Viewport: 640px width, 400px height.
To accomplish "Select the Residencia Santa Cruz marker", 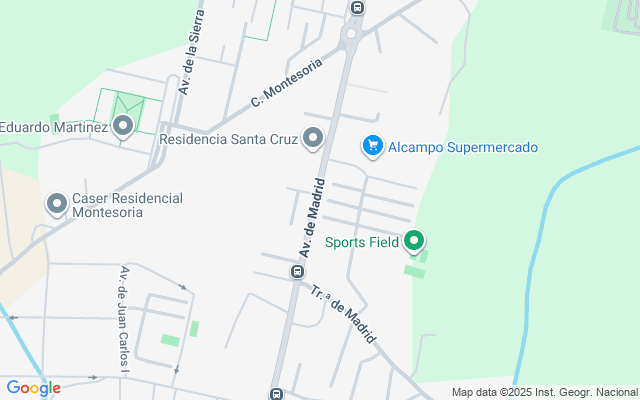I will click(x=313, y=138).
